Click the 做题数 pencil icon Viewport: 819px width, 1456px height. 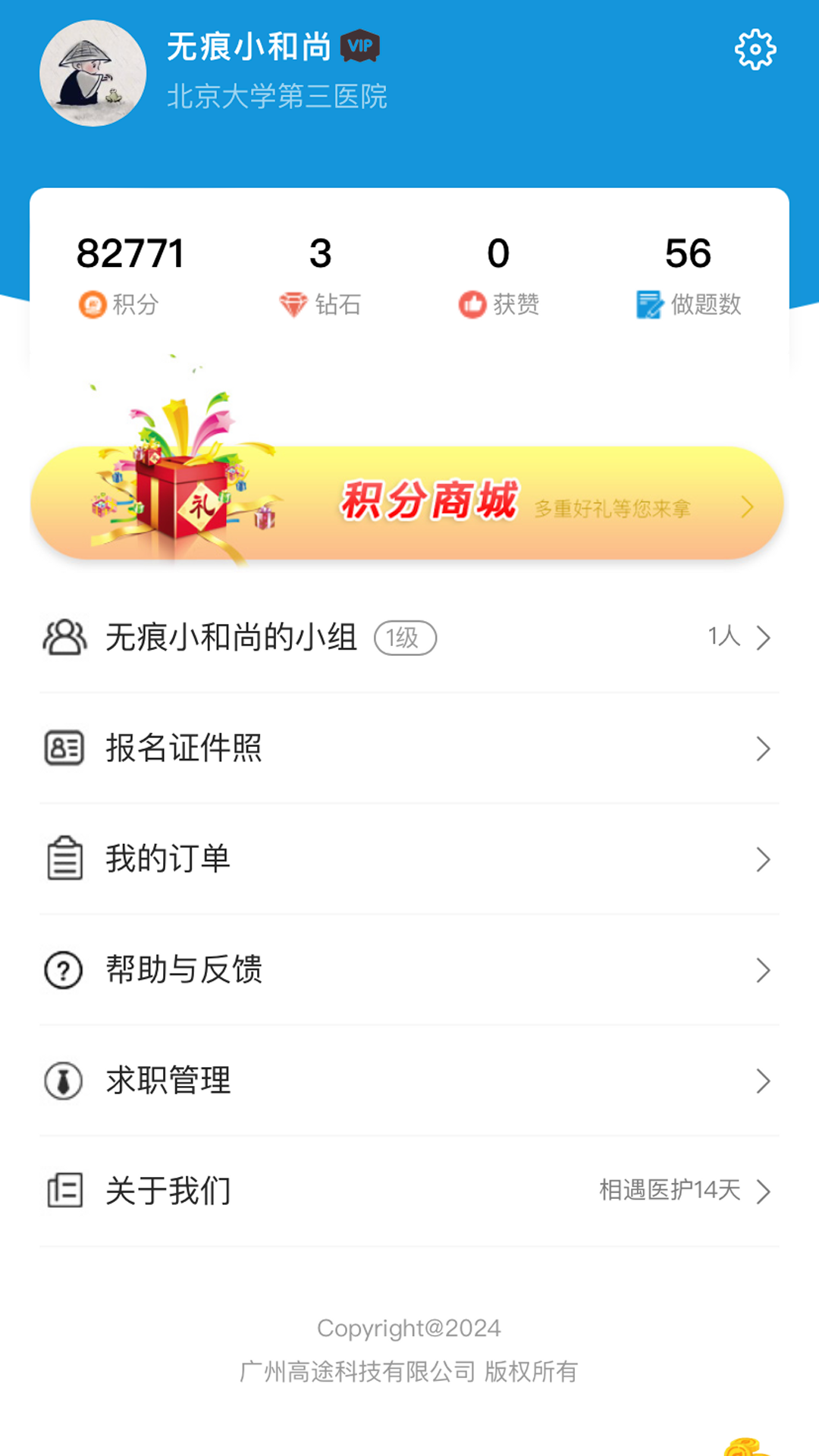(x=649, y=304)
